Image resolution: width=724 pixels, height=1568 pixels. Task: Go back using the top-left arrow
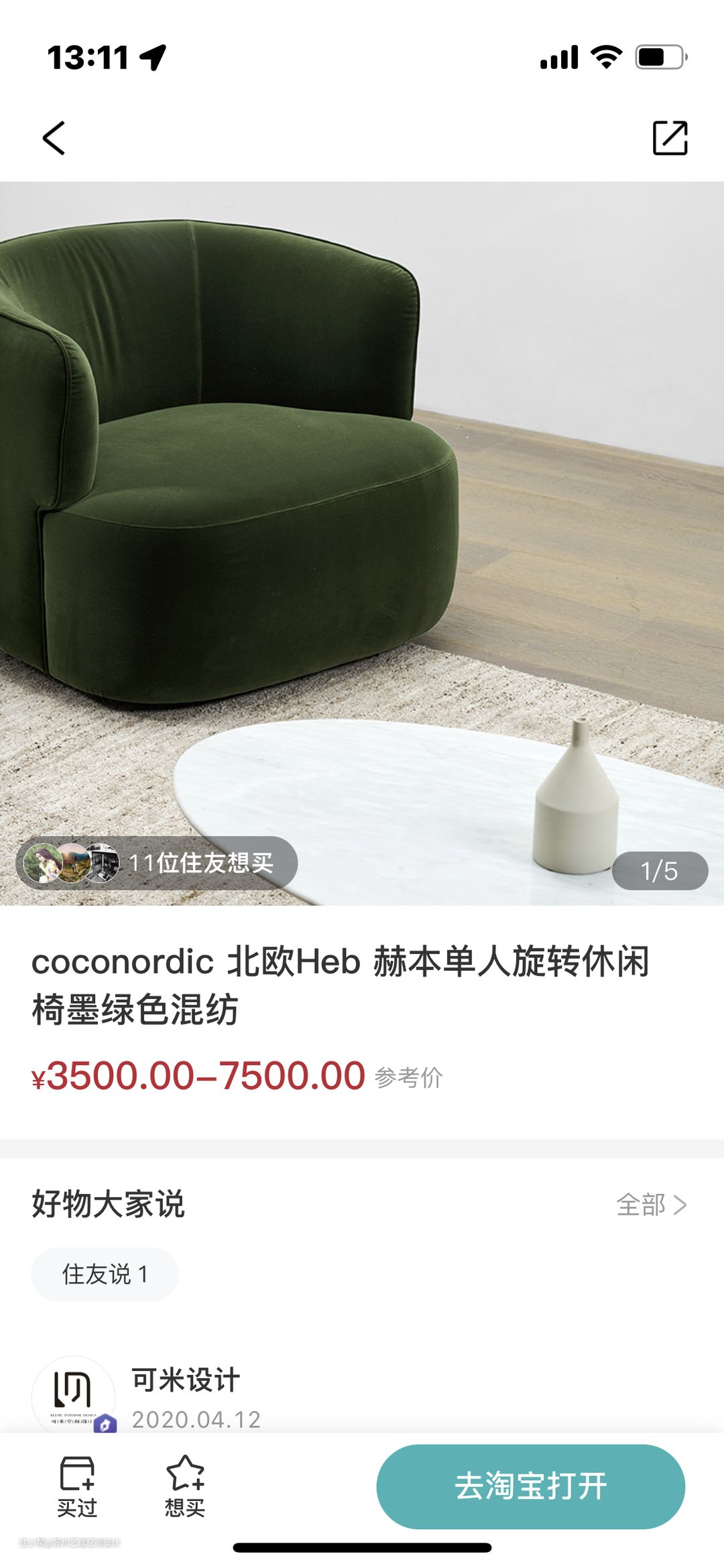click(54, 138)
